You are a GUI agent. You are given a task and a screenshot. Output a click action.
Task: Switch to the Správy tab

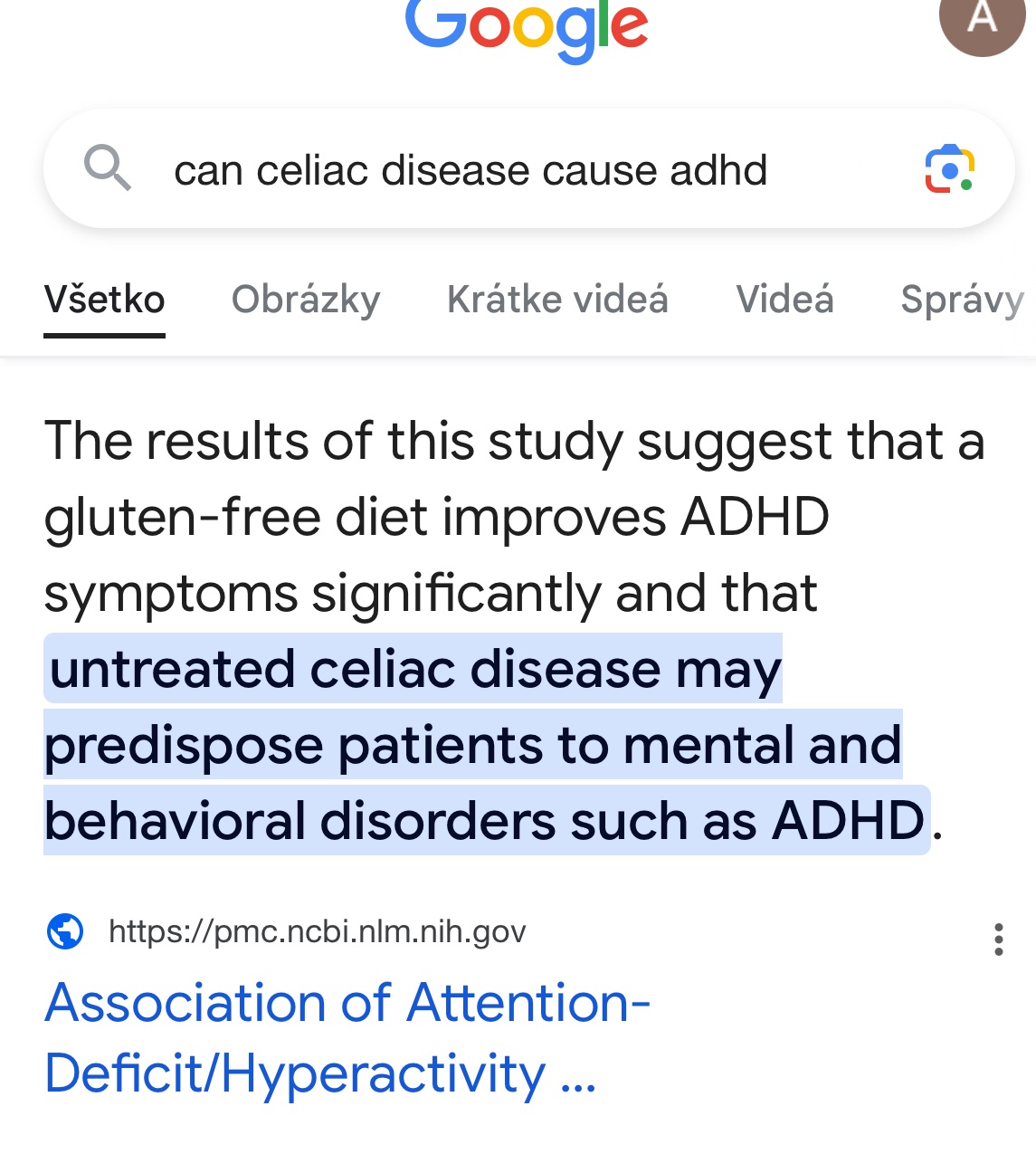(962, 300)
